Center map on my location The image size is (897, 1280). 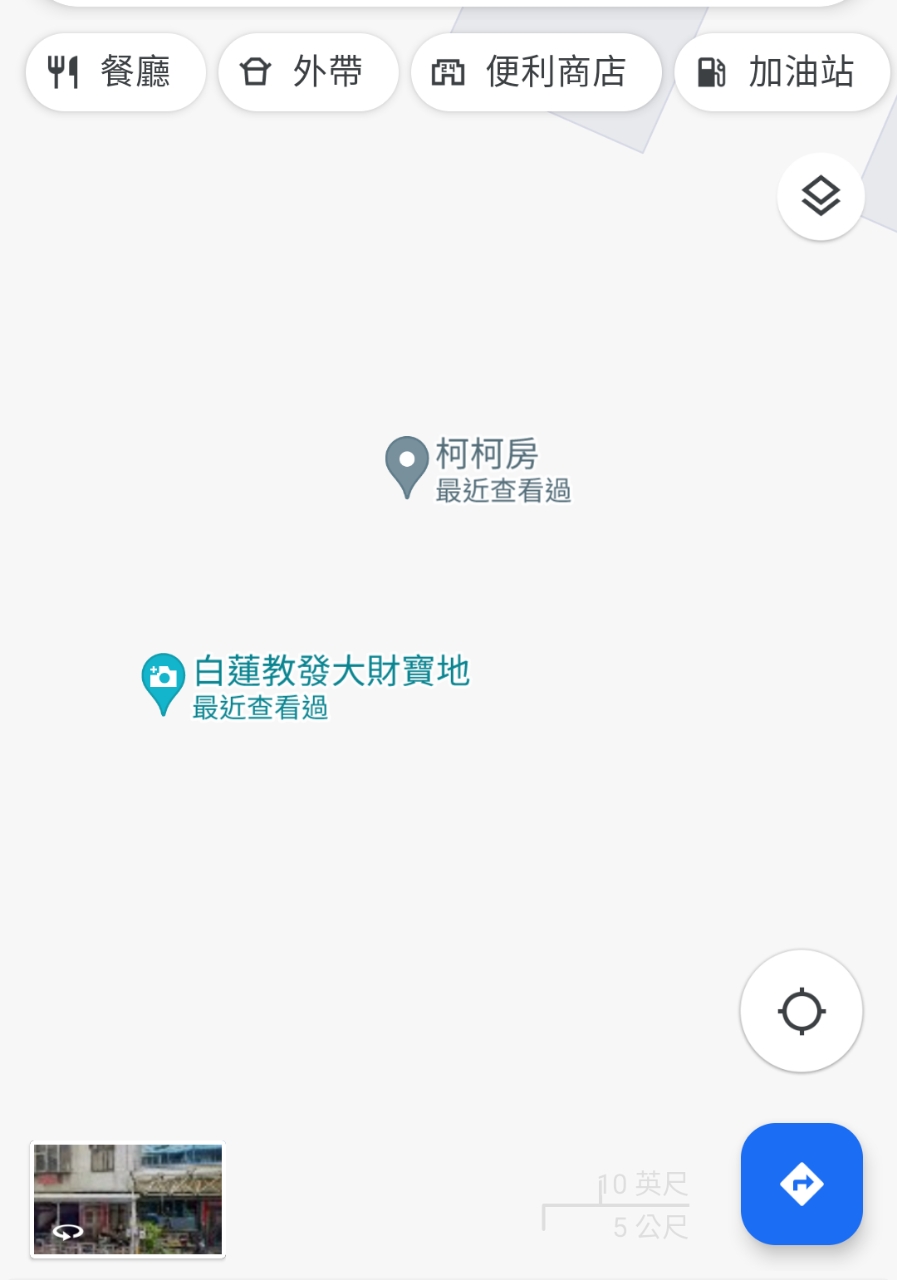(x=801, y=1011)
